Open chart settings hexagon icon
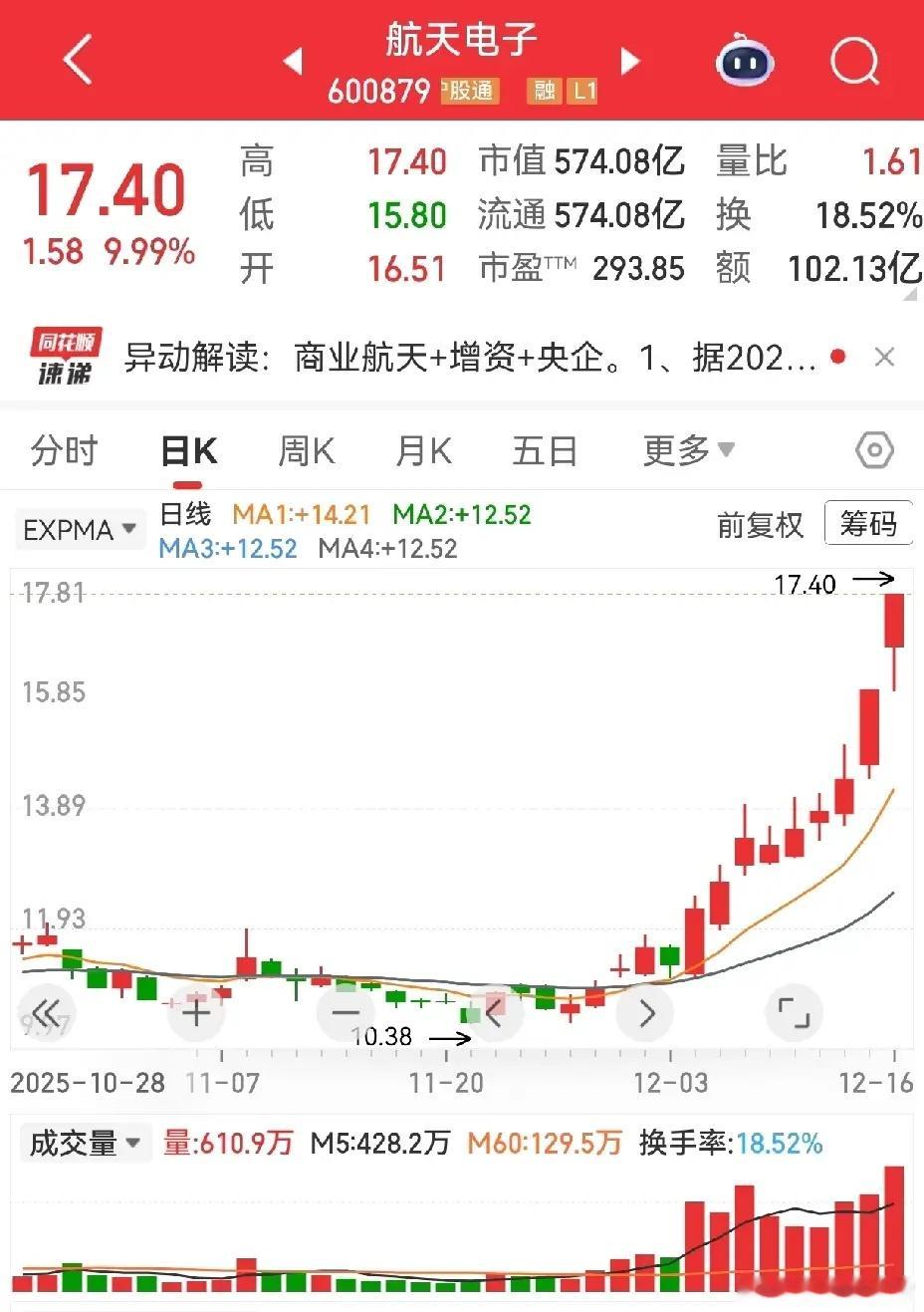The height and width of the screenshot is (1312, 924). (x=874, y=451)
